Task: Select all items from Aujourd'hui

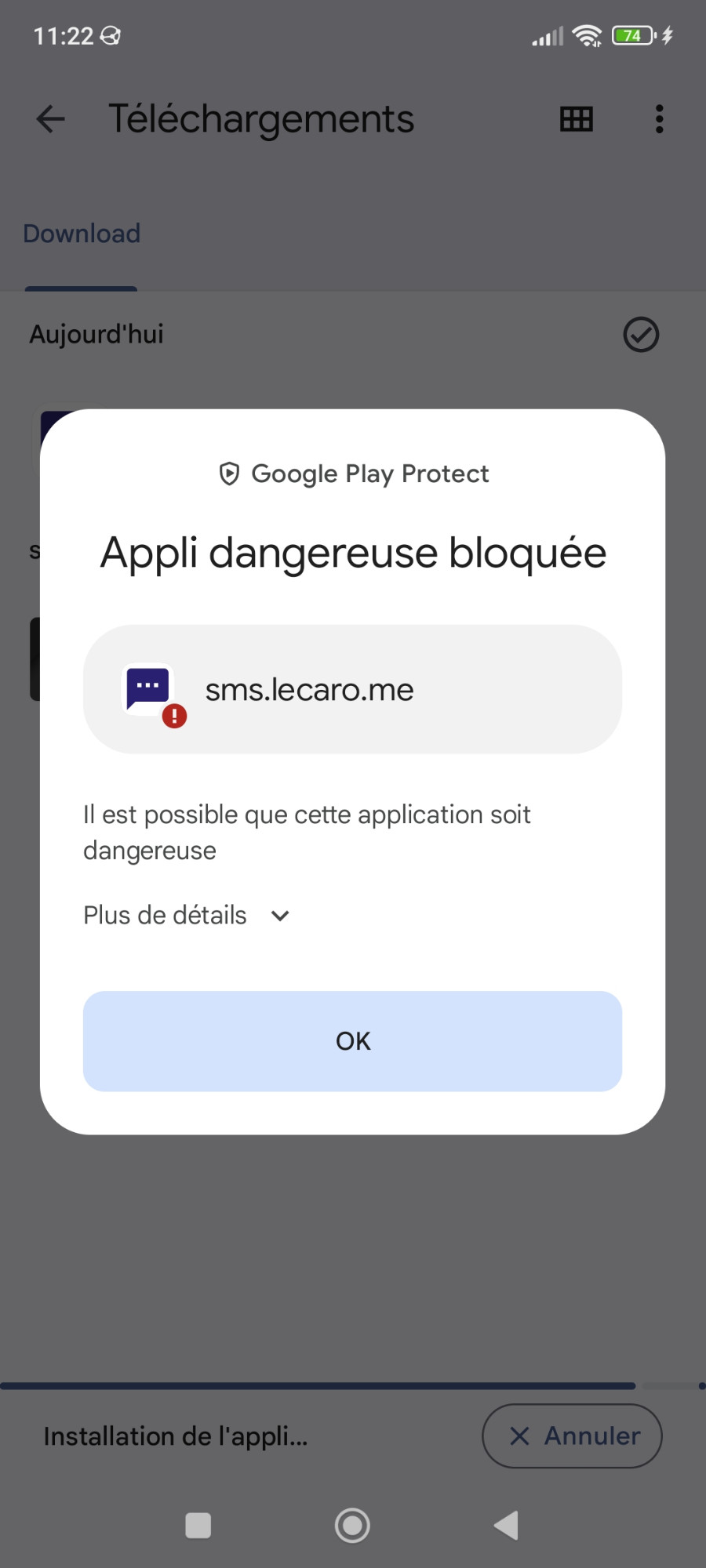Action: pos(640,335)
